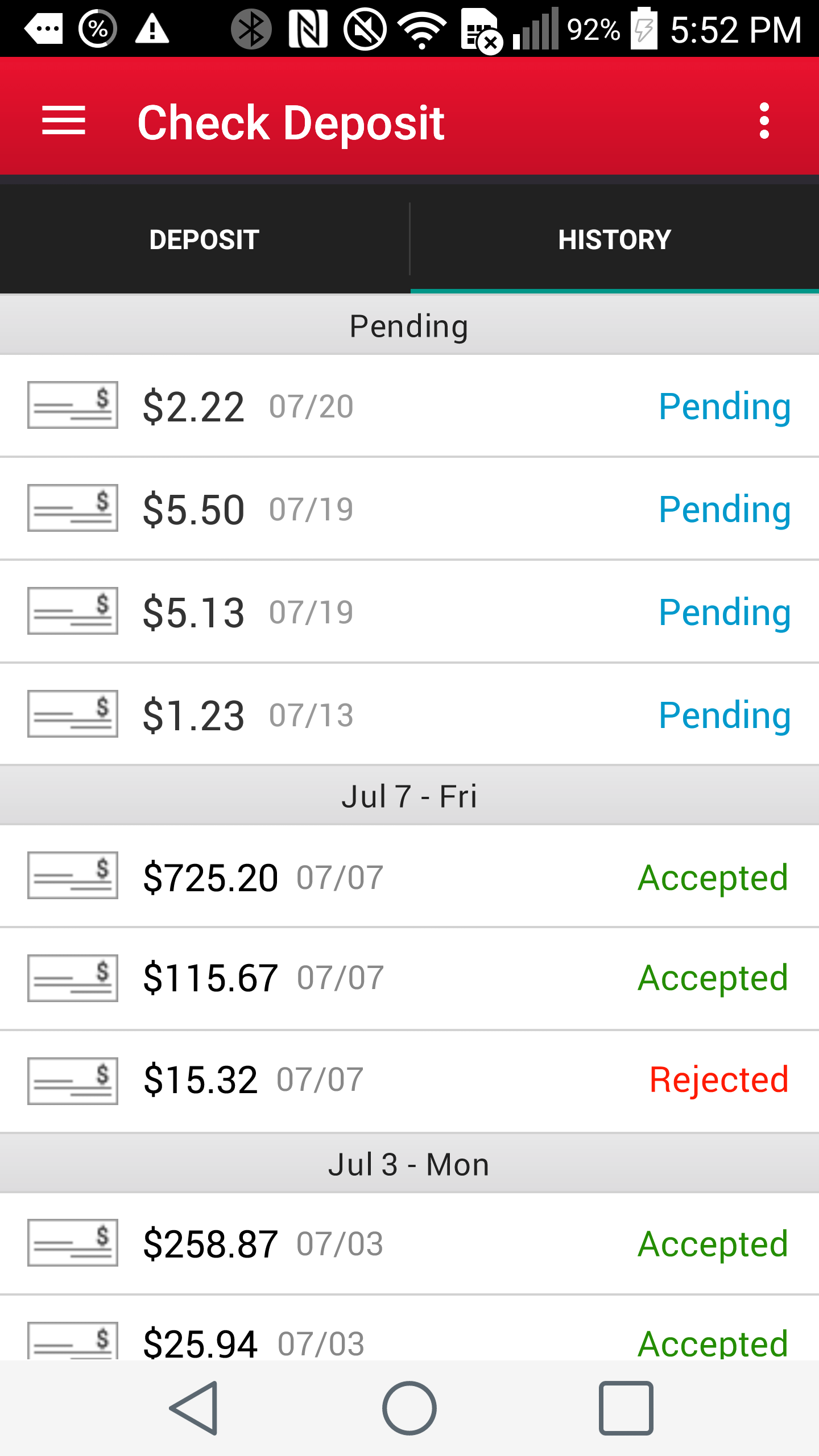The image size is (819, 1456).
Task: Open the overflow menu
Action: 764,121
